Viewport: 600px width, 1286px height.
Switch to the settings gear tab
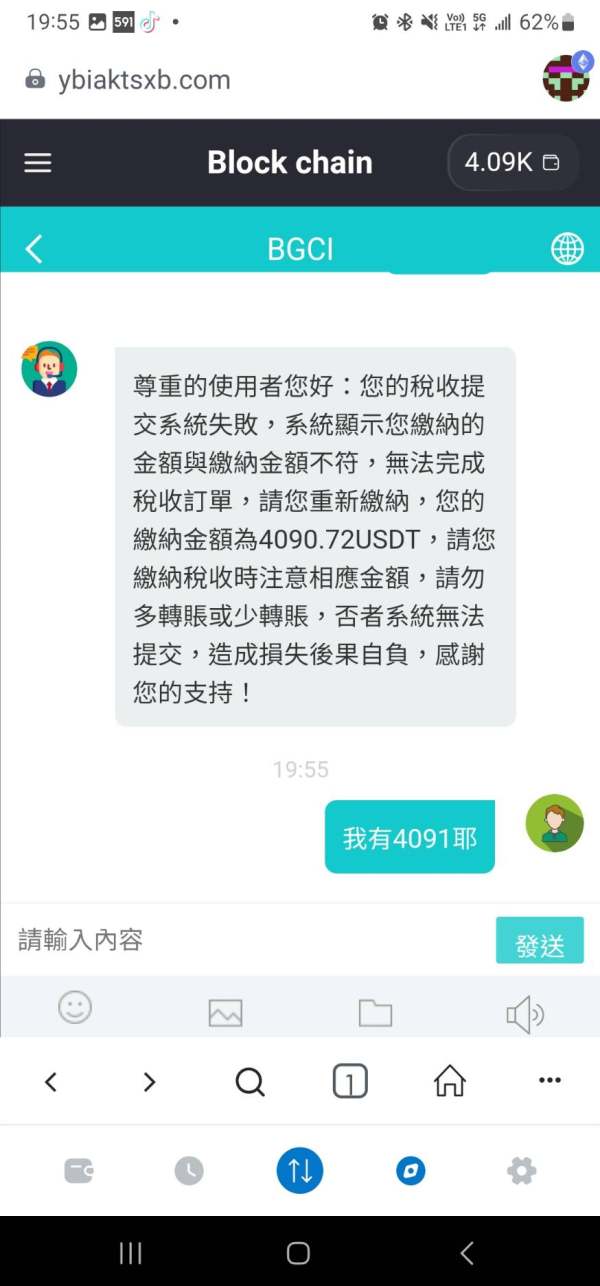point(521,1171)
